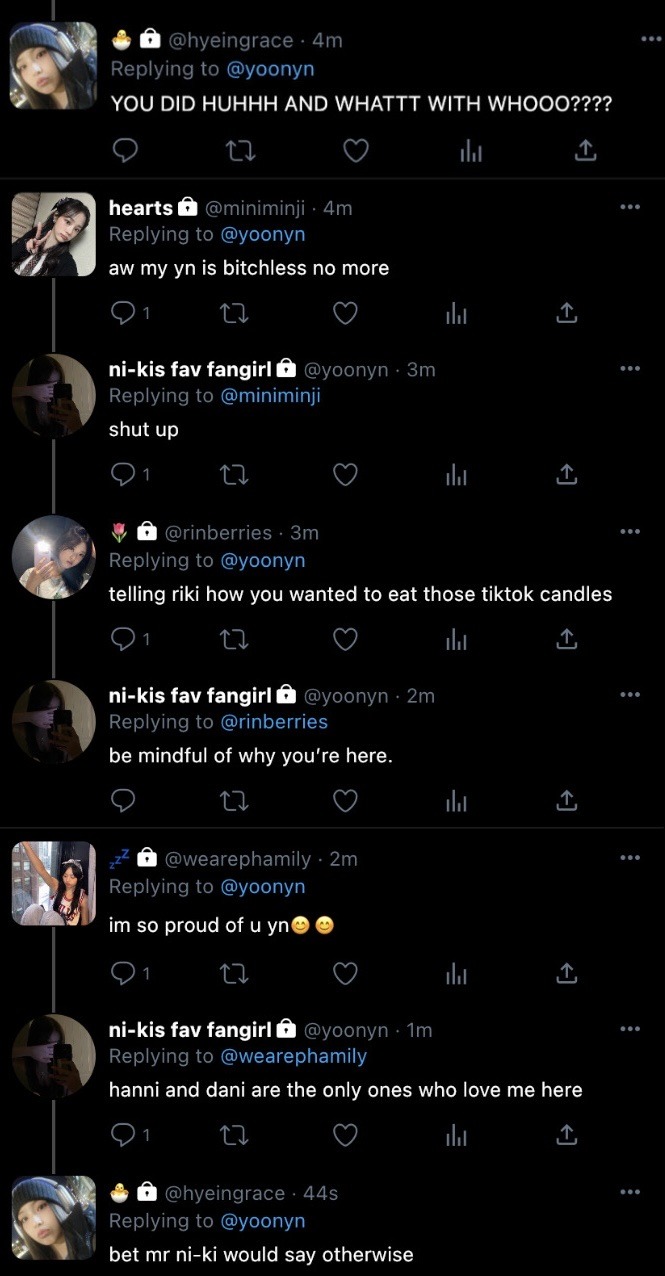Share rinberries' tiktok candles reply
Viewport: 665px width, 1276px height.
[566, 638]
